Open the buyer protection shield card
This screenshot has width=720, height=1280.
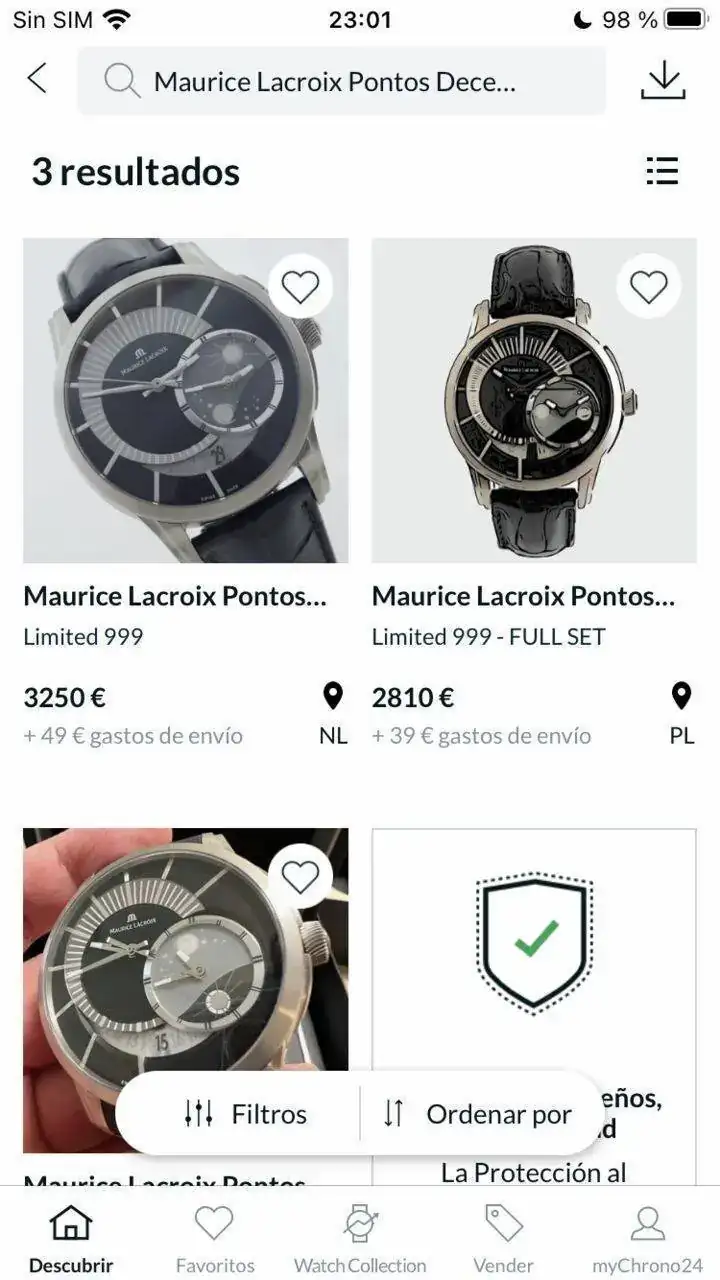pyautogui.click(x=534, y=950)
